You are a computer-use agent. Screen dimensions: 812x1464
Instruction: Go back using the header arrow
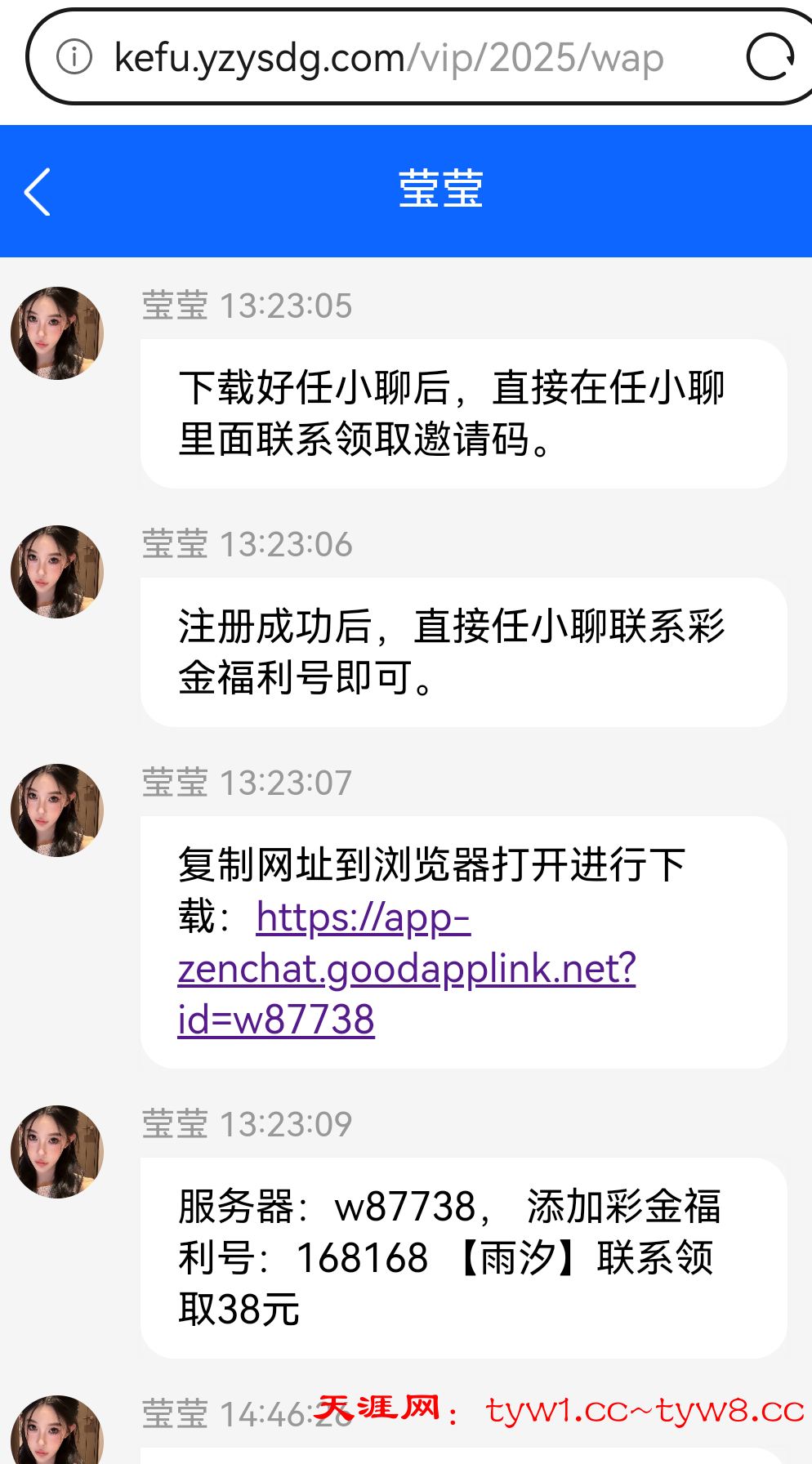click(38, 192)
